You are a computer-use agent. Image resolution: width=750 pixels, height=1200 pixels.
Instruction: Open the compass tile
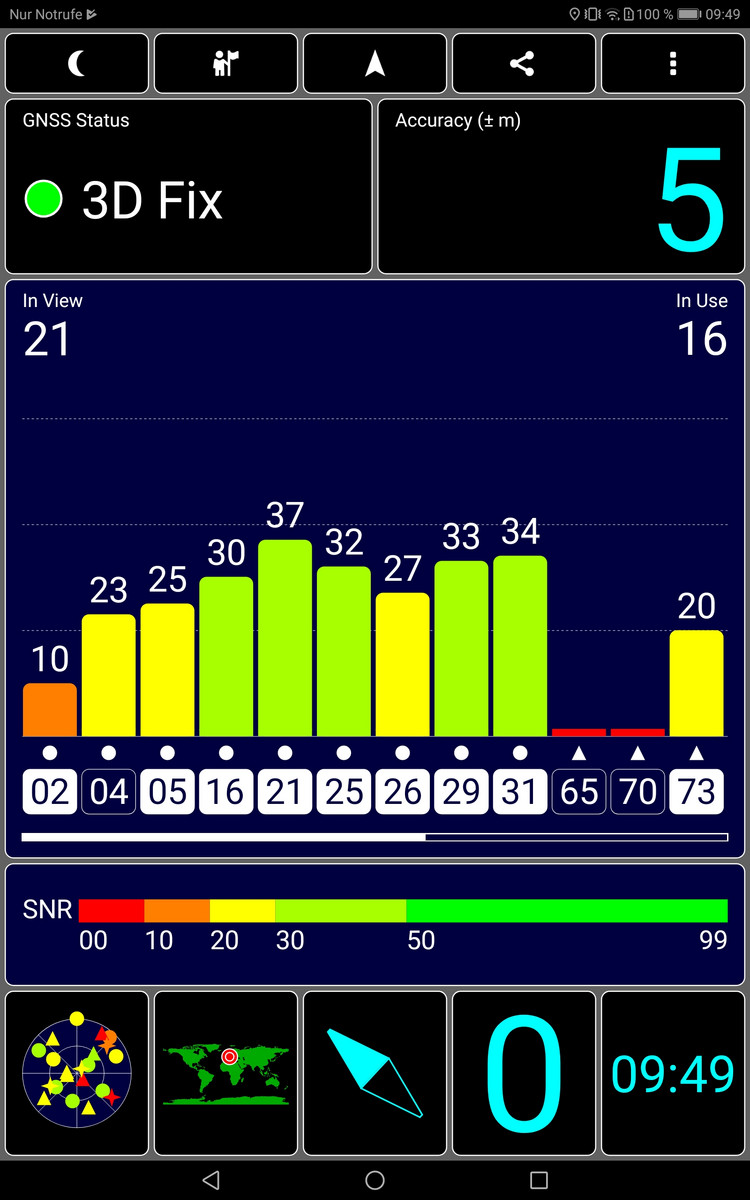[x=375, y=1073]
